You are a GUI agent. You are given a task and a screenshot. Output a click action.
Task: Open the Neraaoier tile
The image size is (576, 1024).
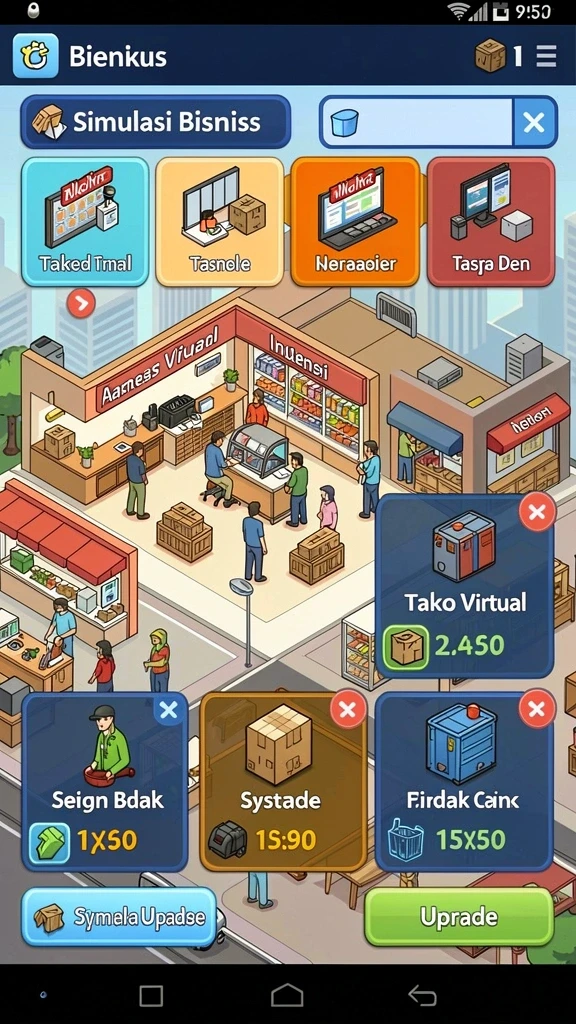(355, 221)
